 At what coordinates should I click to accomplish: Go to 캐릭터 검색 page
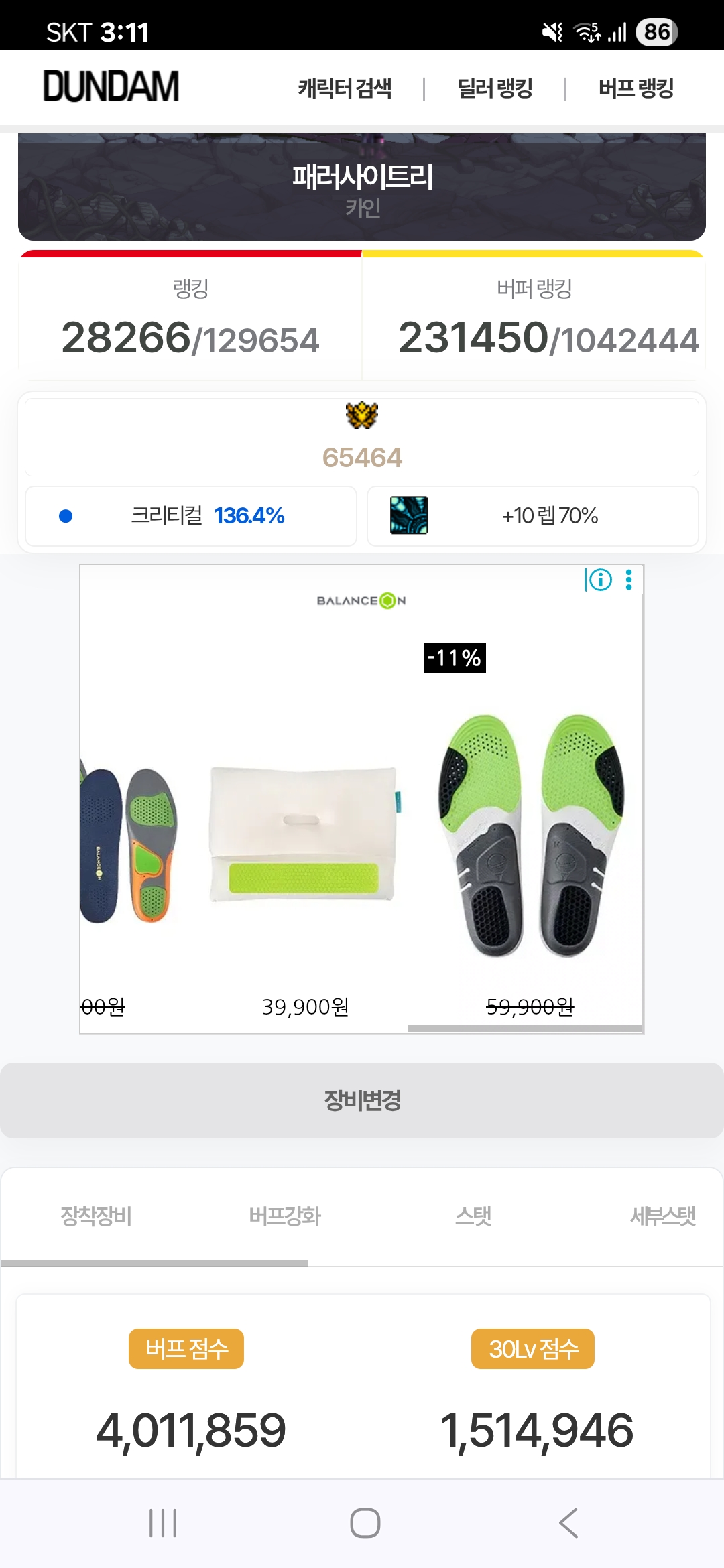click(345, 88)
